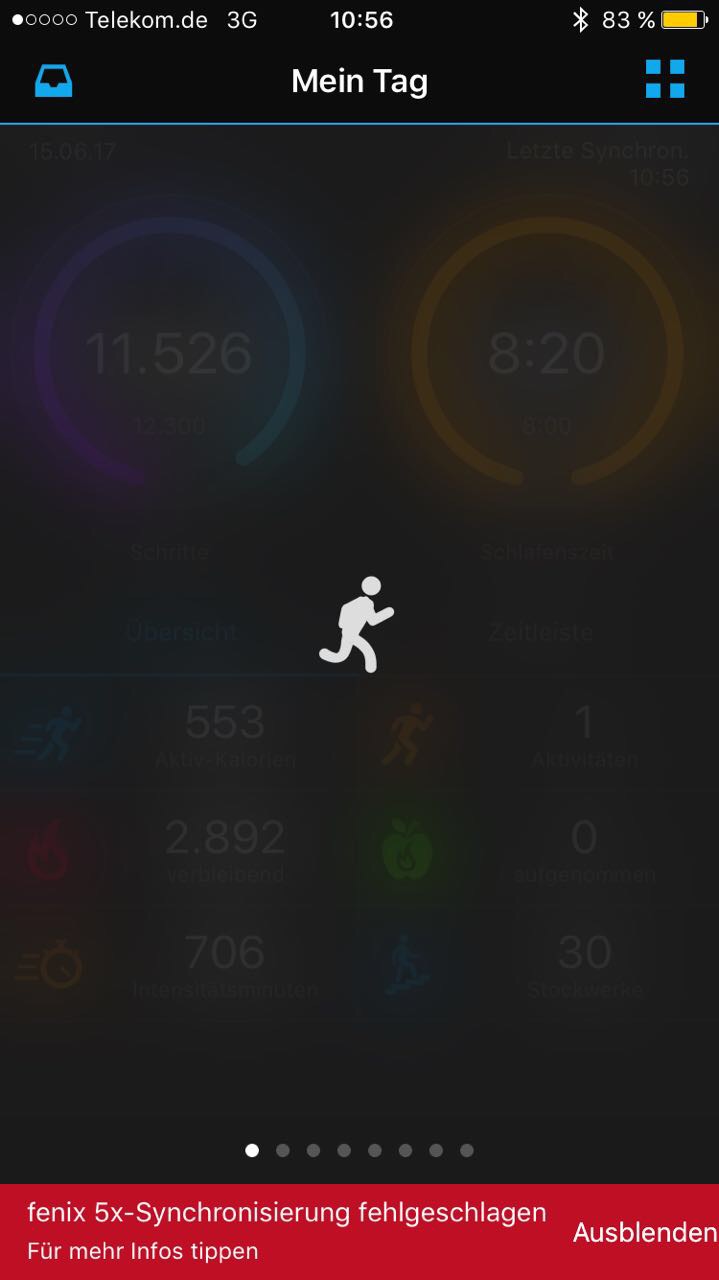The image size is (719, 1280).
Task: Jump to the second page dot
Action: tap(283, 1150)
